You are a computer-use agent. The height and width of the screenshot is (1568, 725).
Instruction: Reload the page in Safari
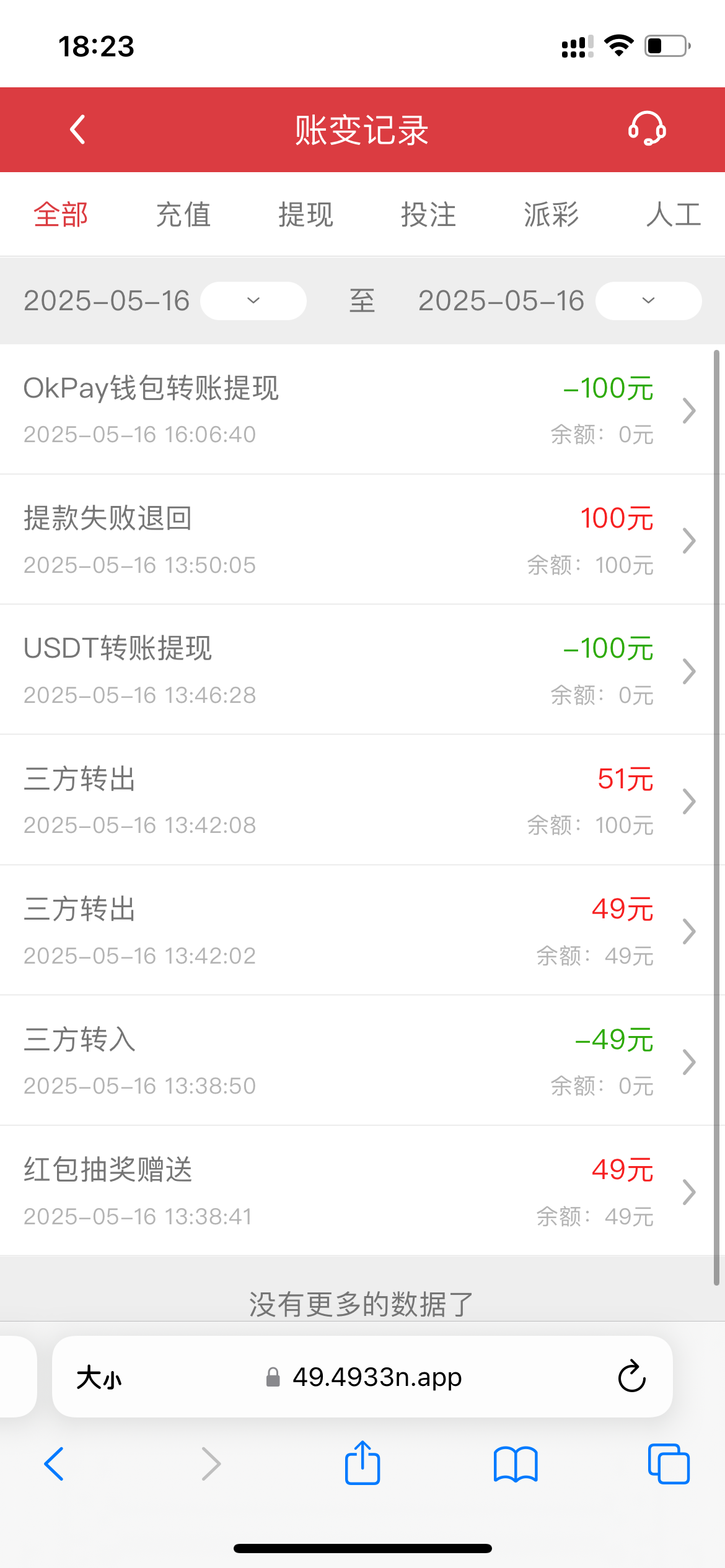[631, 1377]
